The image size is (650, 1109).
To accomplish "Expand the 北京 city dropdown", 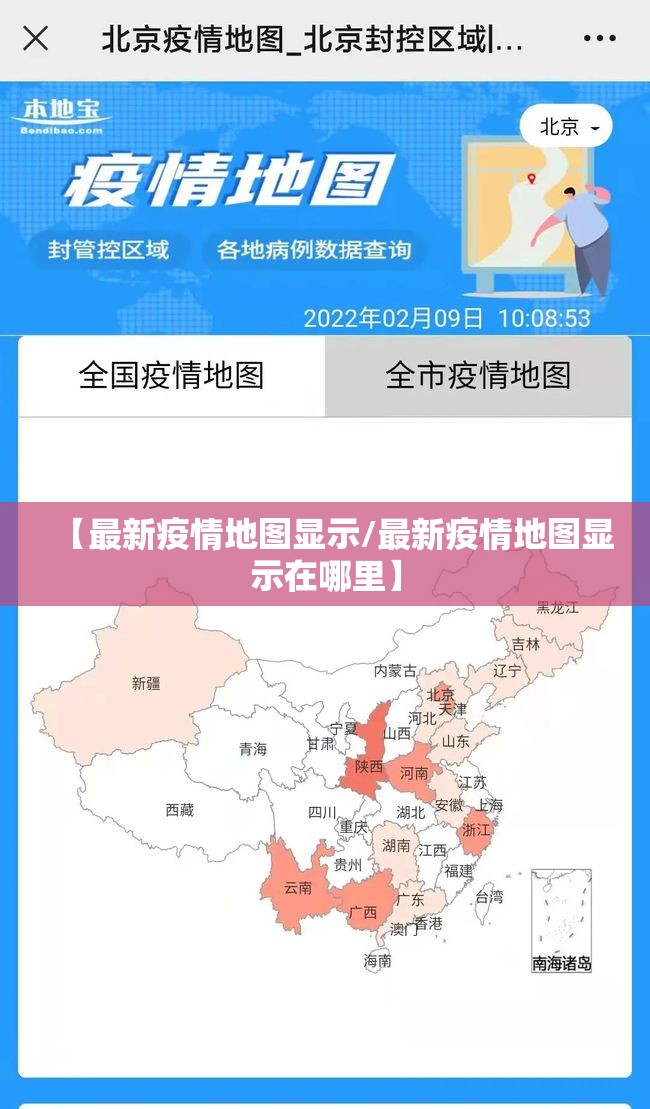I will [567, 127].
